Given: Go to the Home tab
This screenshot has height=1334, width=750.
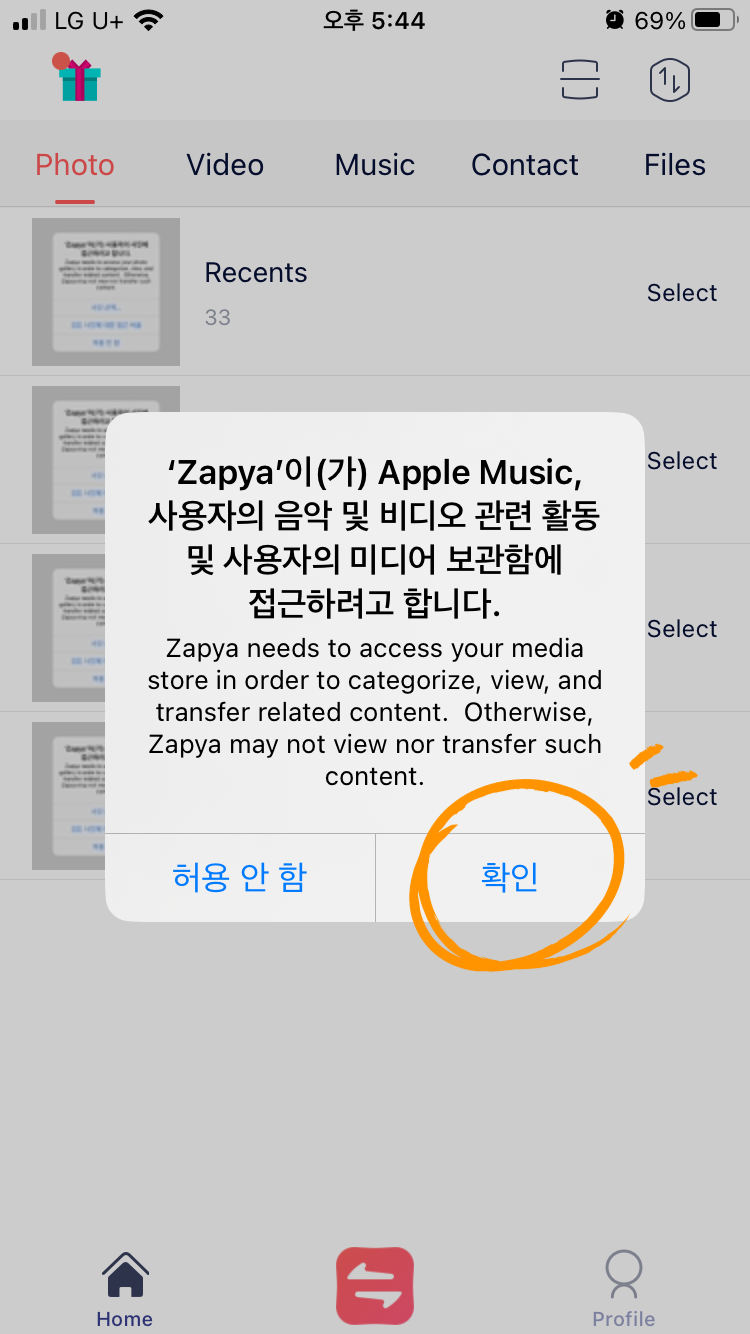Looking at the screenshot, I should tap(125, 1289).
